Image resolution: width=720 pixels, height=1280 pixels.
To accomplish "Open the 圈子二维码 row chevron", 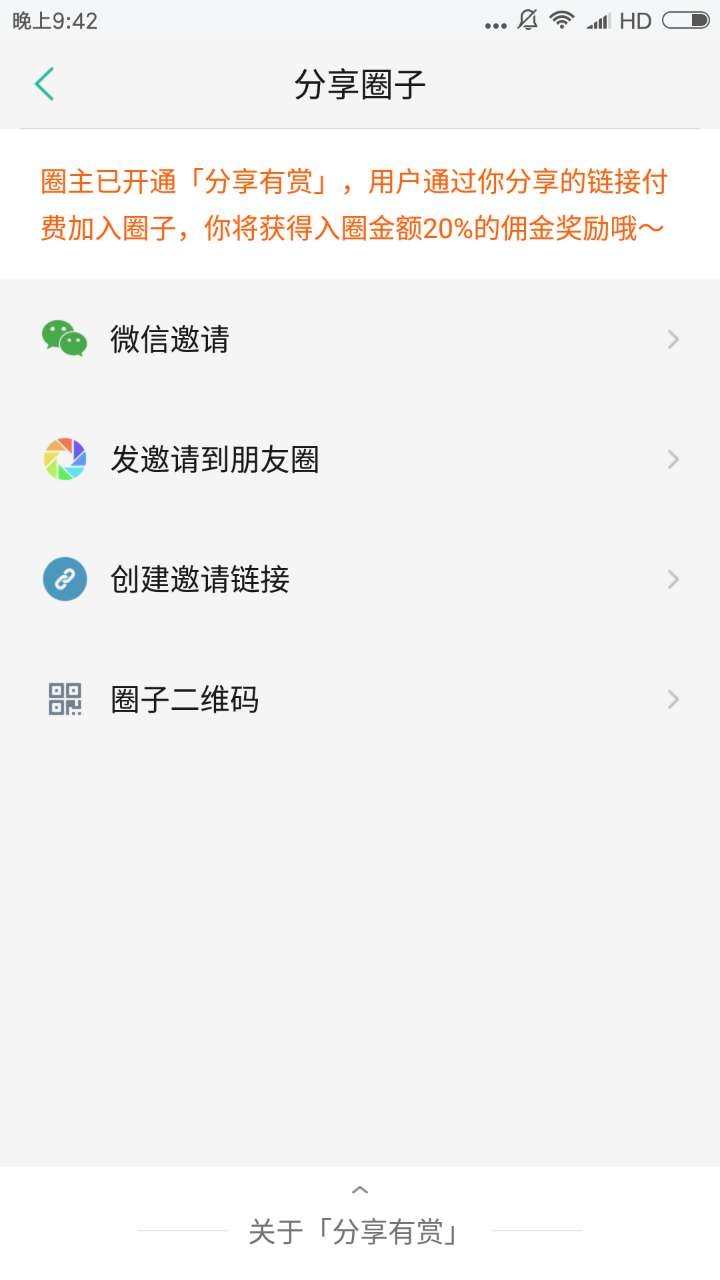I will coord(672,699).
